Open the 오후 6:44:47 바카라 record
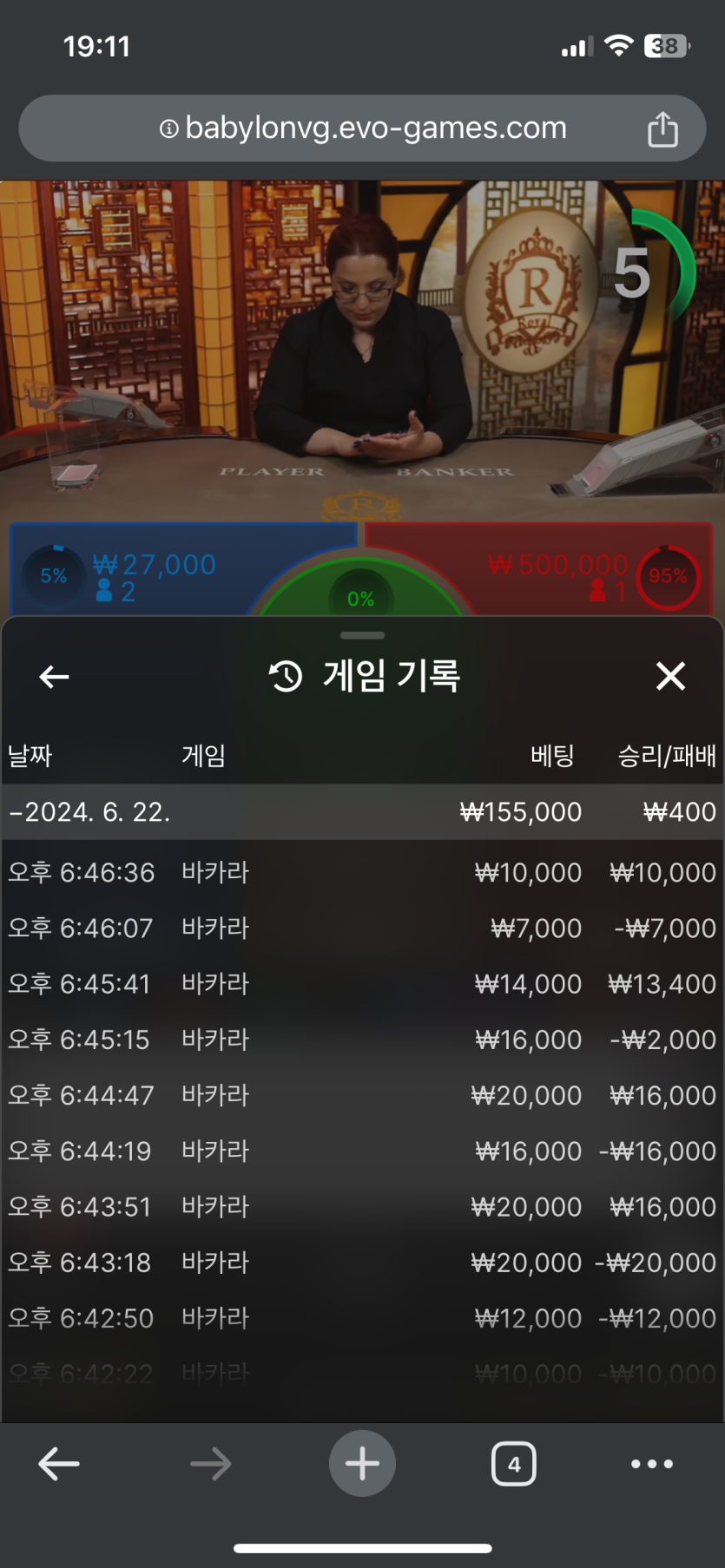Viewport: 725px width, 1568px height. pos(362,1095)
